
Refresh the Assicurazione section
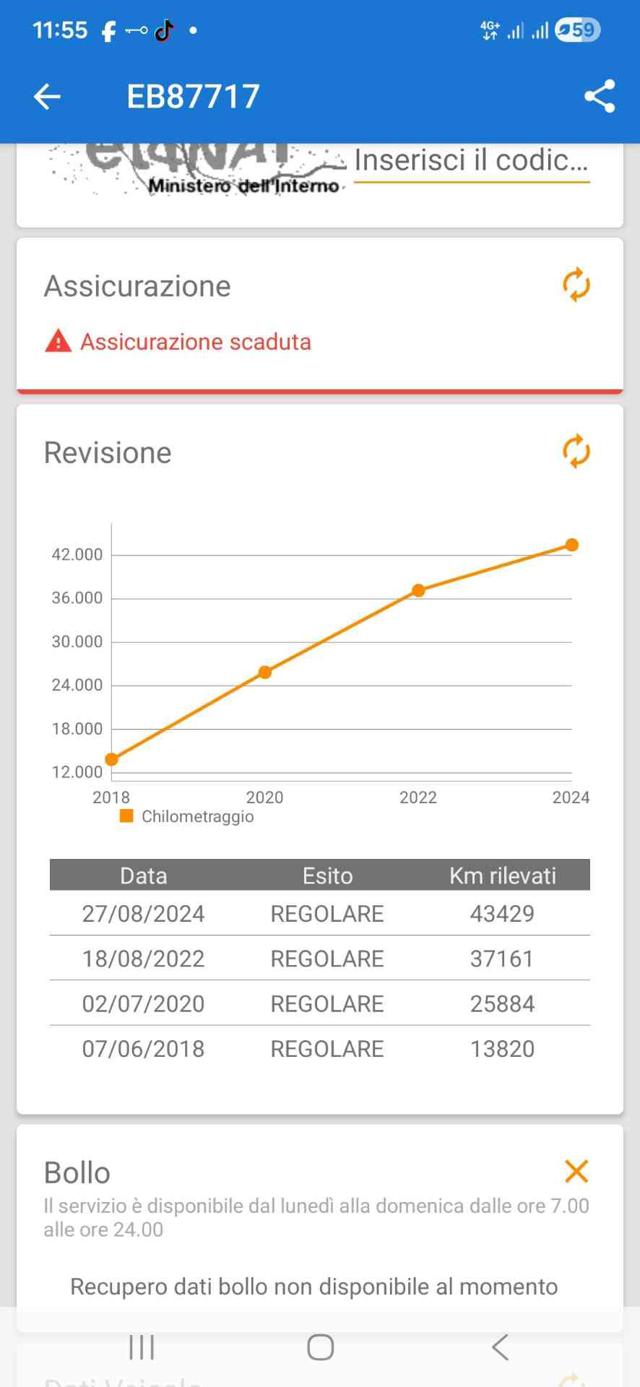pyautogui.click(x=576, y=286)
